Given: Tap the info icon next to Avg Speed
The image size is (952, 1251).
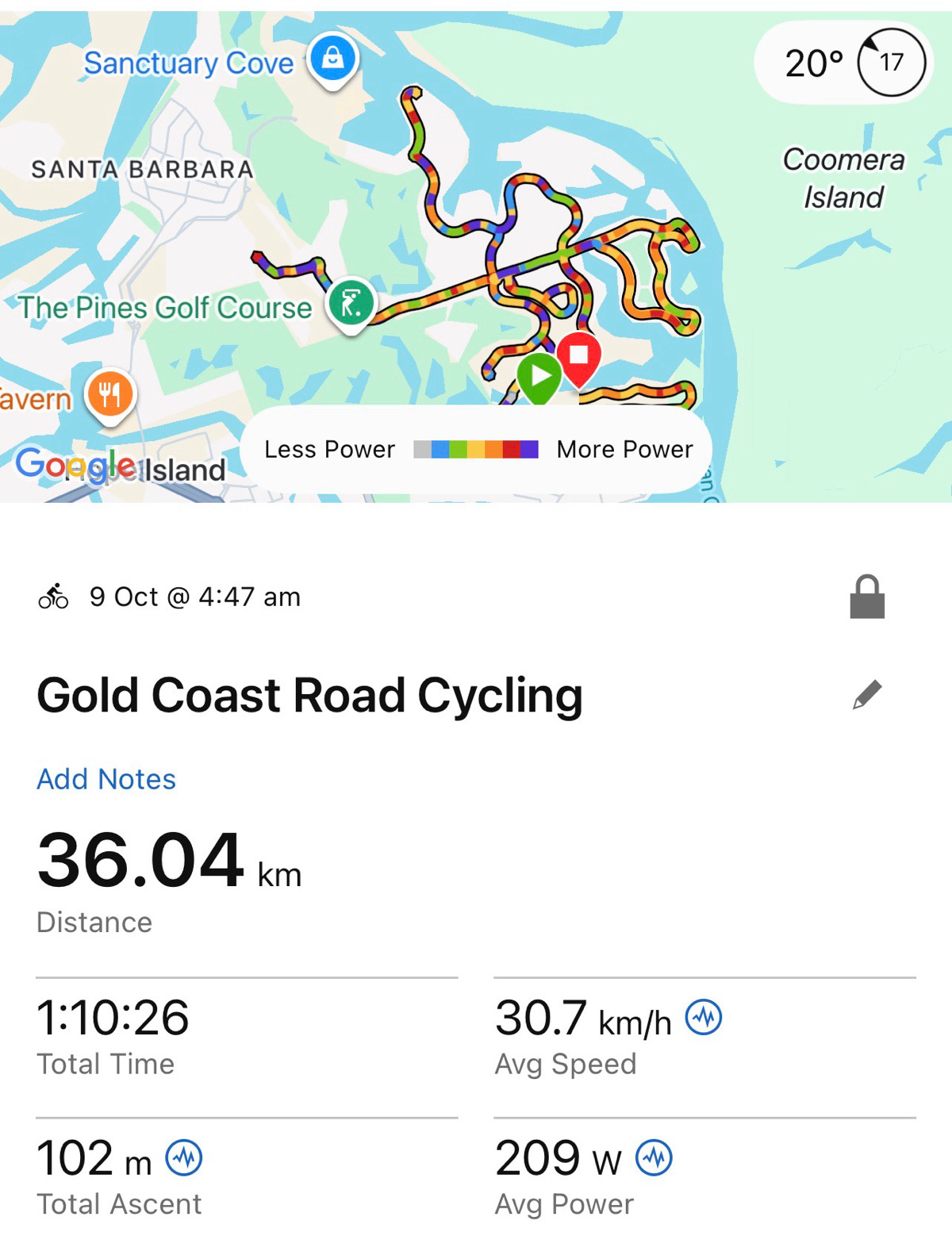Looking at the screenshot, I should pyautogui.click(x=704, y=1017).
